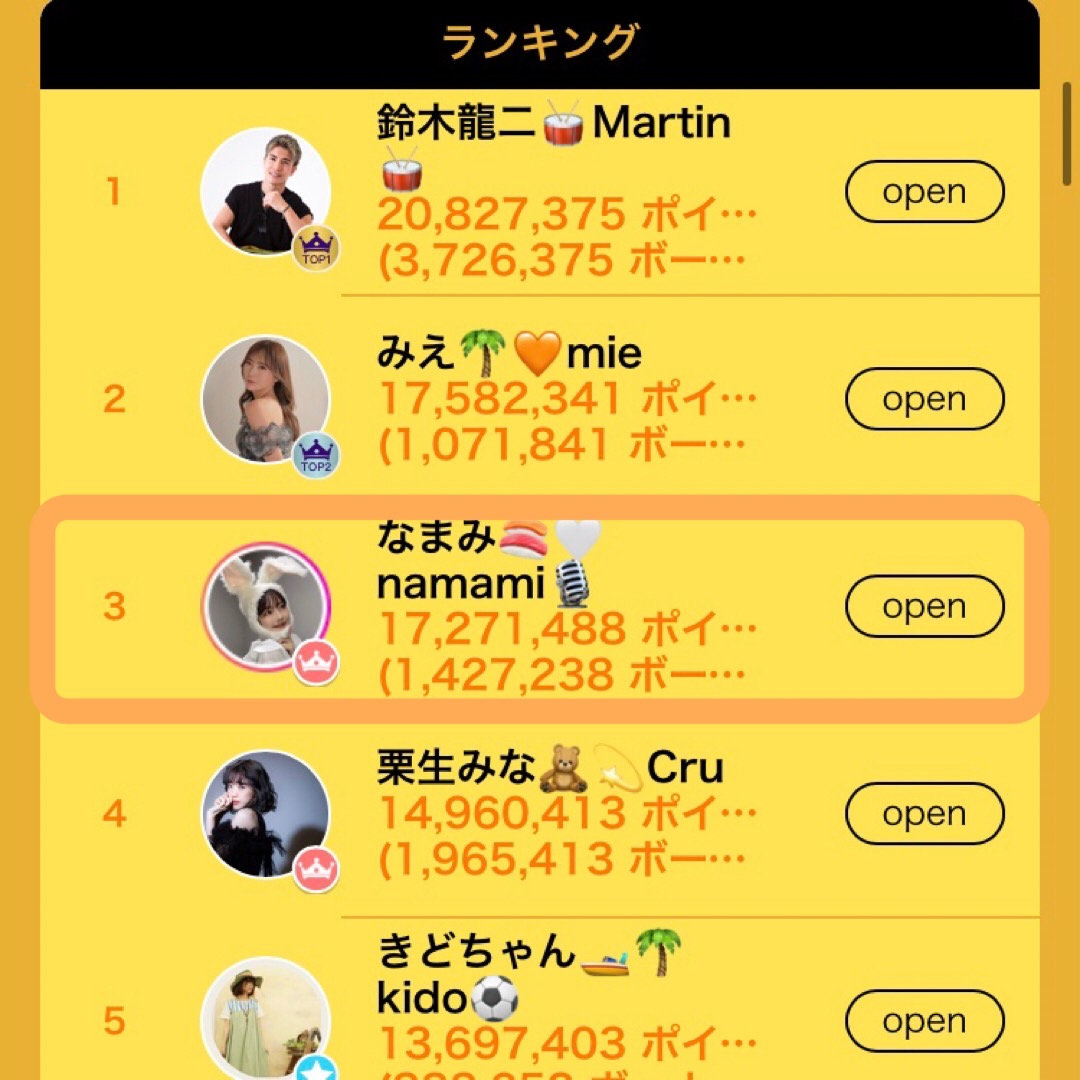Tap なまみ namami's bunny-hat avatar
1080x1080 pixels.
click(265, 607)
